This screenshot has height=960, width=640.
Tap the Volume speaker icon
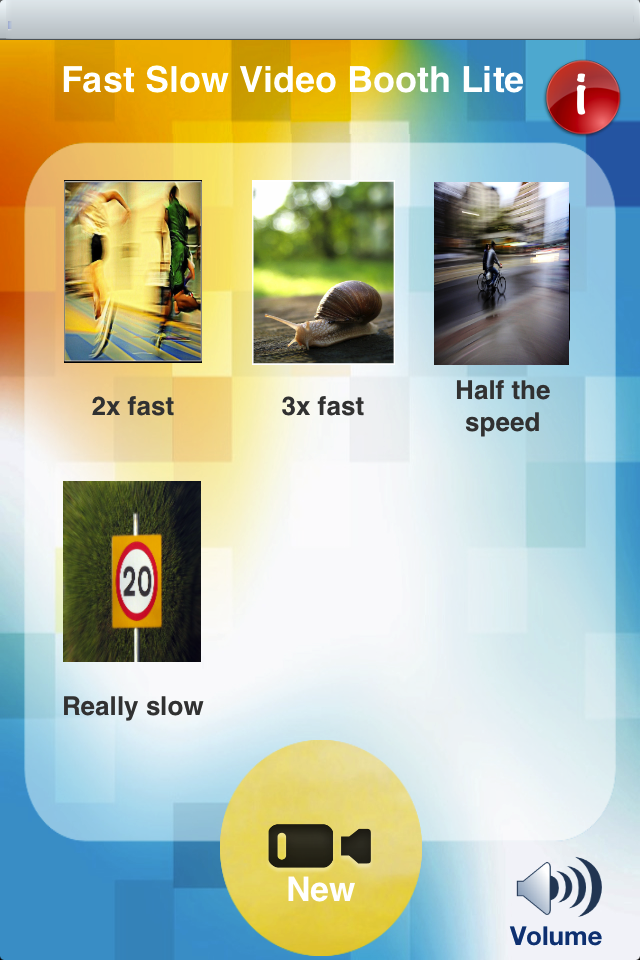pyautogui.click(x=558, y=886)
